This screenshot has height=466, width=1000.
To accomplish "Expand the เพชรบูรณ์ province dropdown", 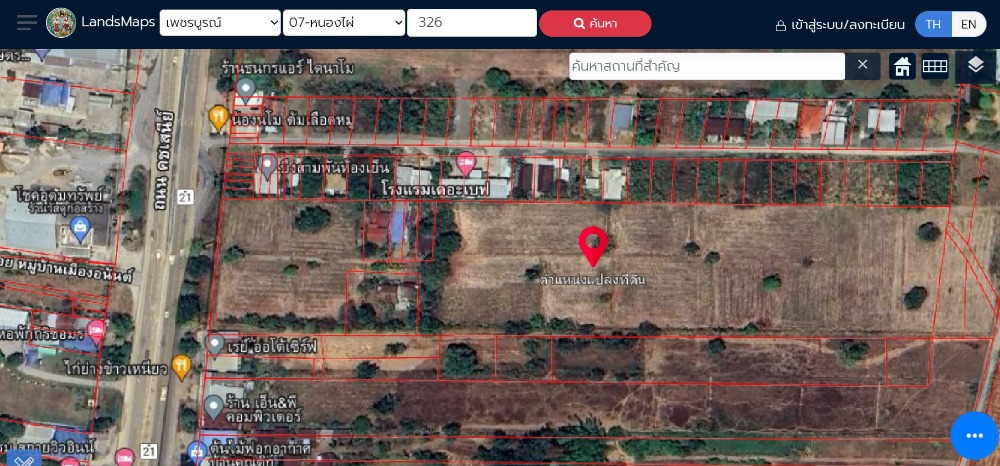I will (x=220, y=23).
